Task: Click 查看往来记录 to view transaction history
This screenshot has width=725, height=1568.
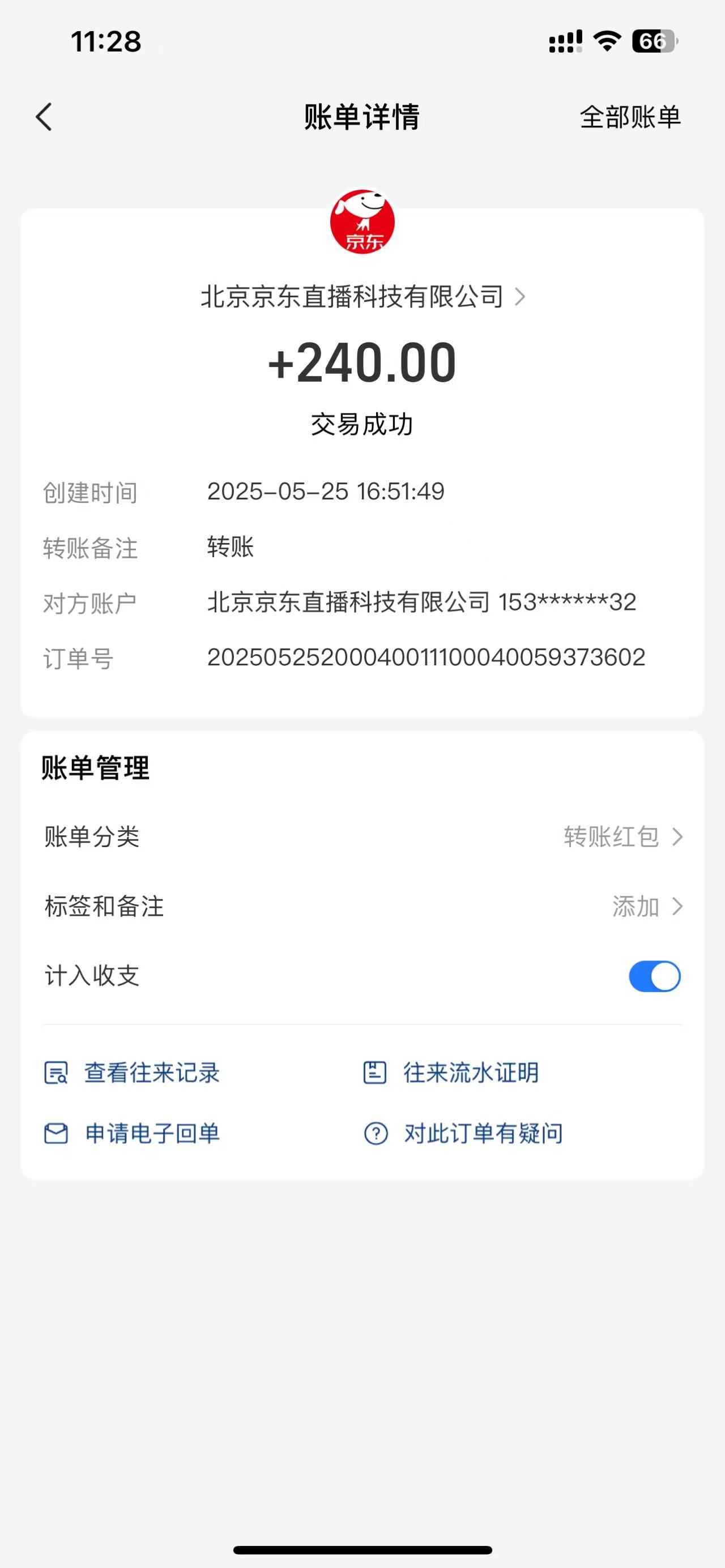Action: click(x=152, y=1073)
